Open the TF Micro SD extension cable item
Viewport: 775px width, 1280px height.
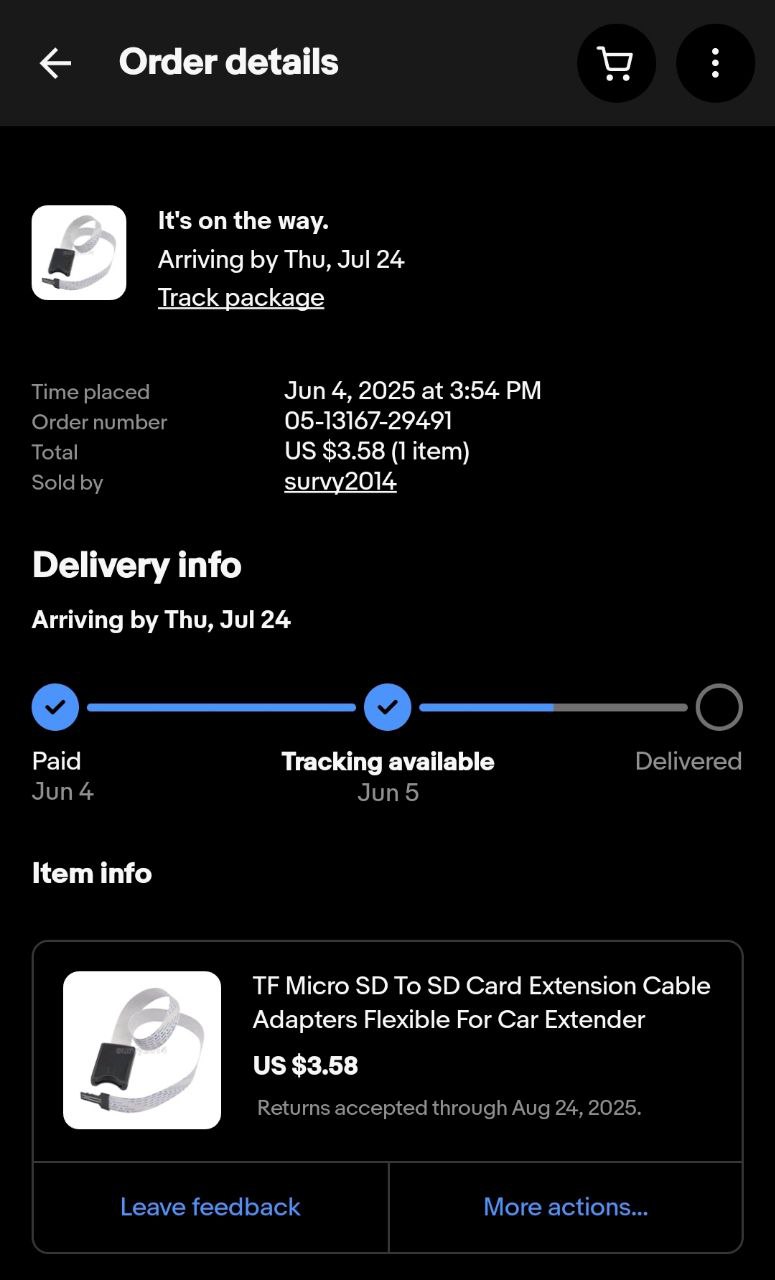[x=481, y=1002]
